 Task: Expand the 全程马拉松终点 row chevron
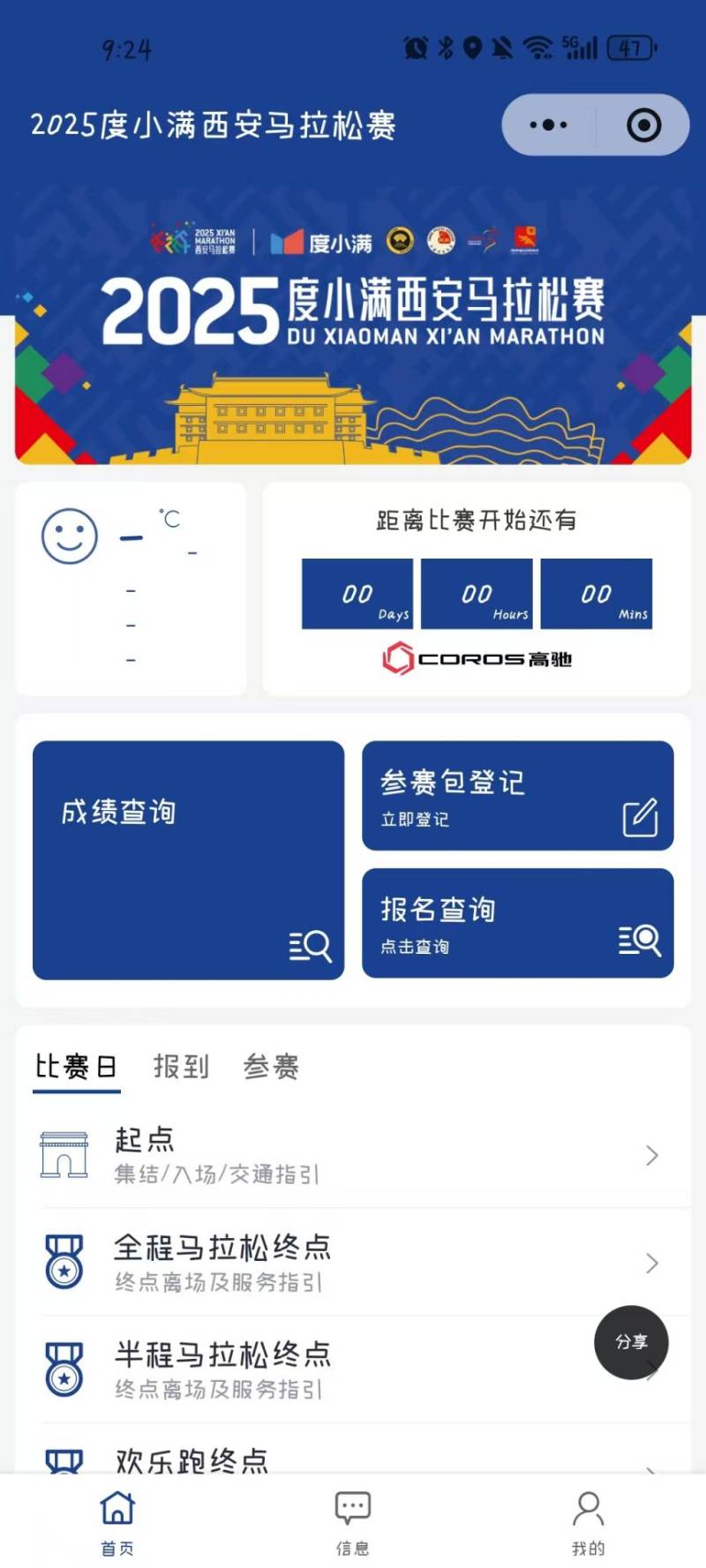(x=650, y=1262)
